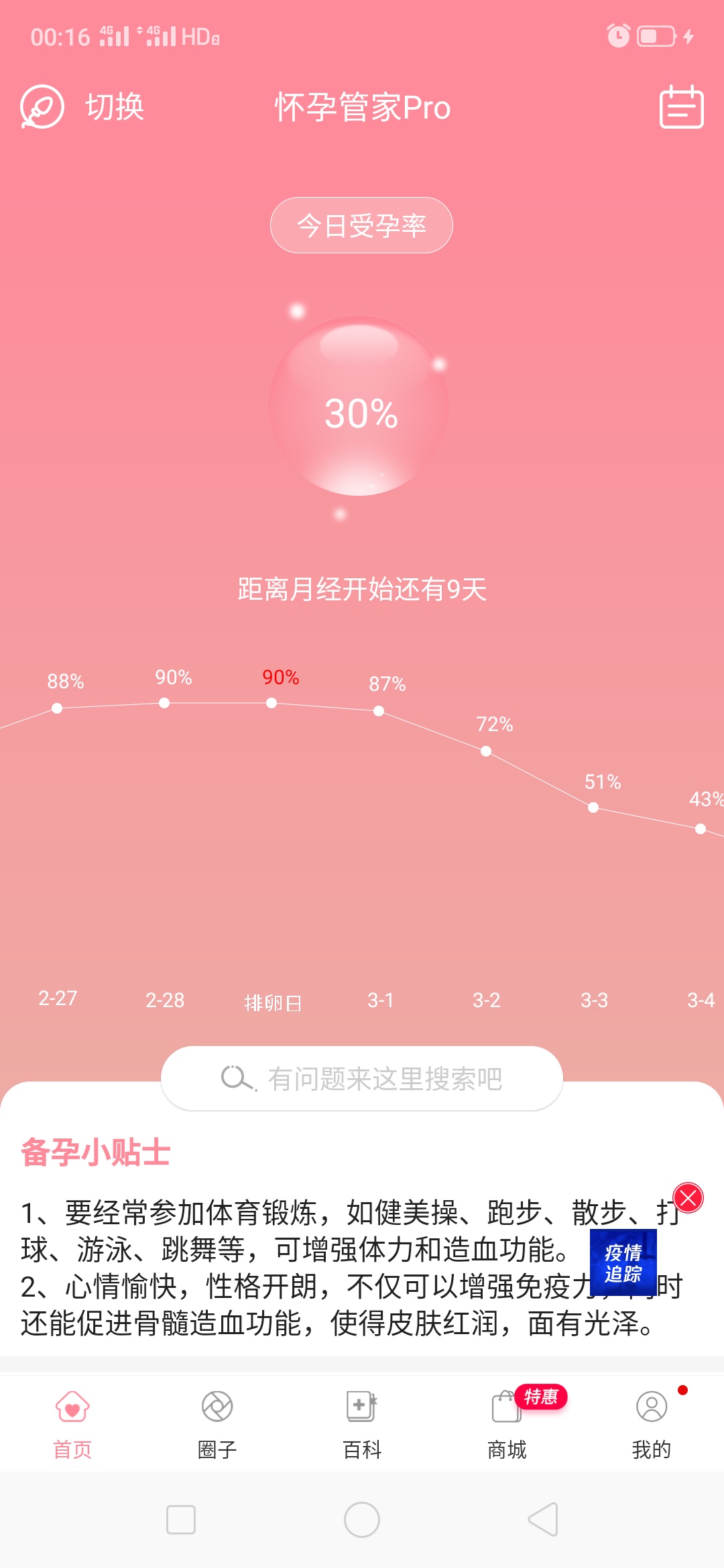724x1568 pixels.
Task: Tap the 今日受孕率 pill button
Action: pyautogui.click(x=361, y=225)
